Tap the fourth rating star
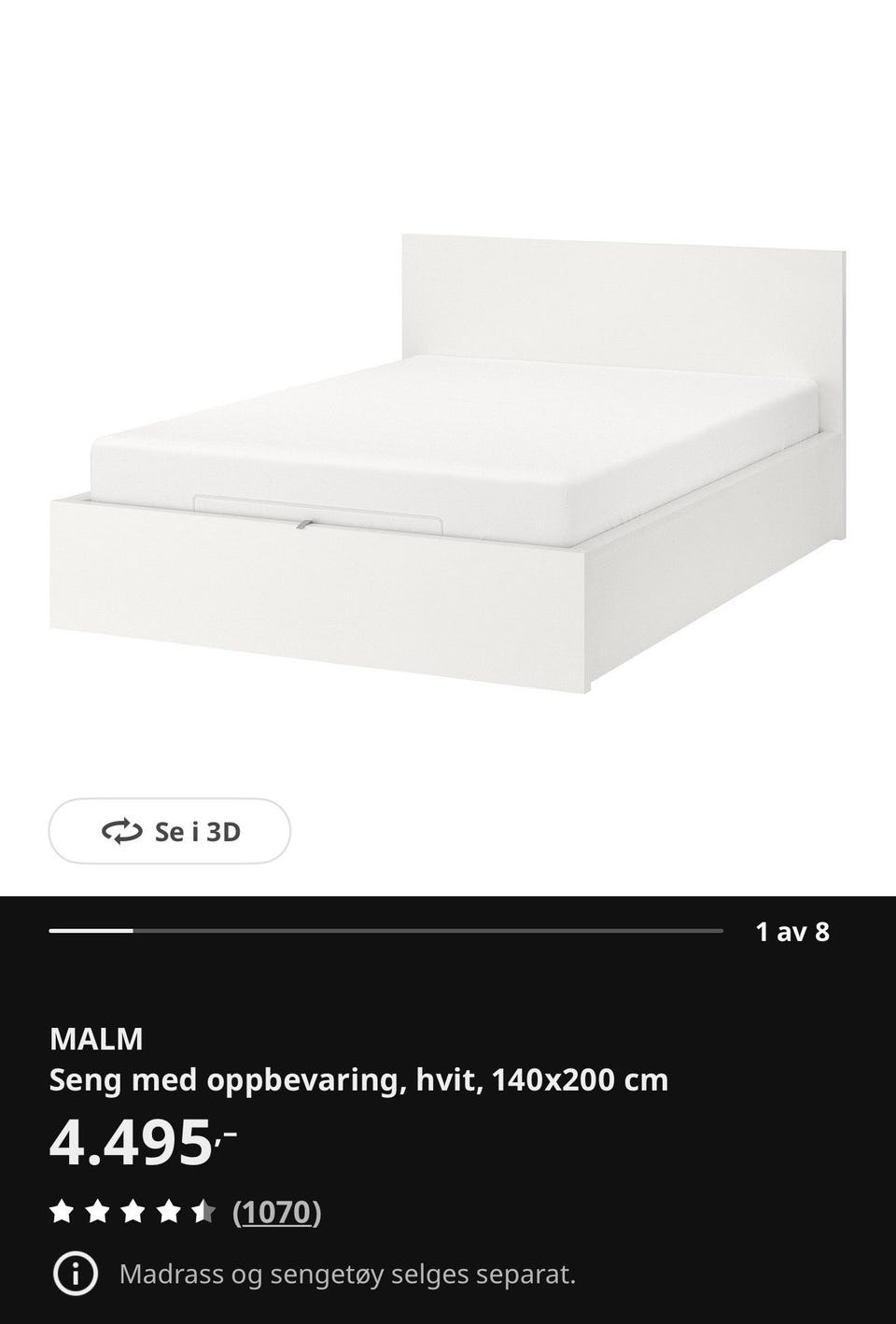The image size is (896, 1324). point(168,1212)
